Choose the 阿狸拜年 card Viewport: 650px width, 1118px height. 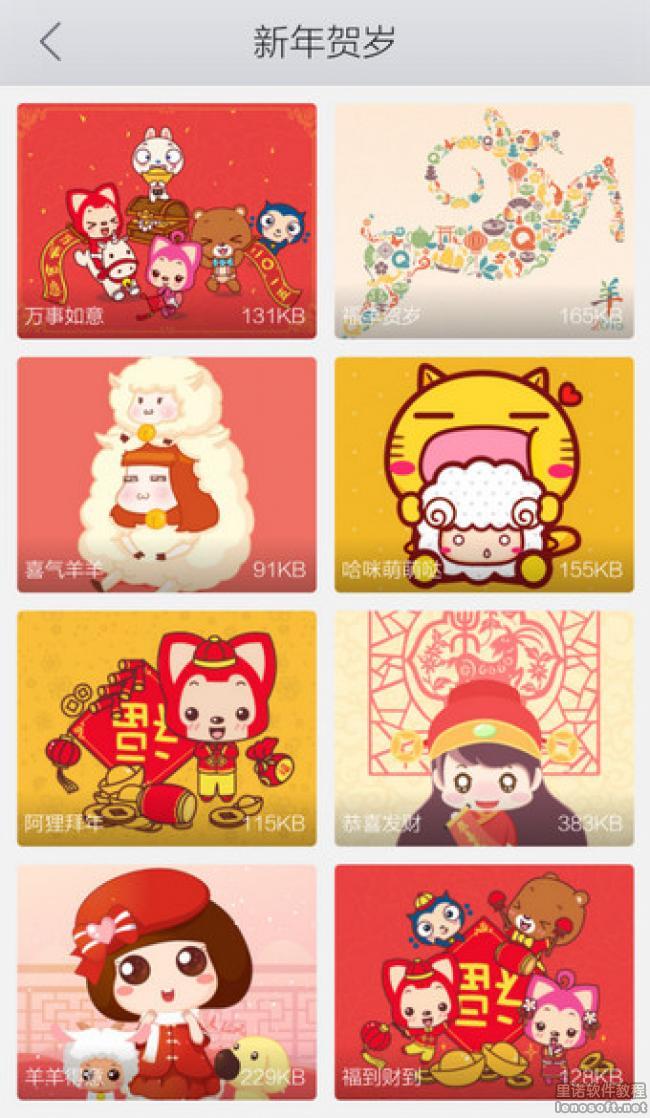coord(167,728)
